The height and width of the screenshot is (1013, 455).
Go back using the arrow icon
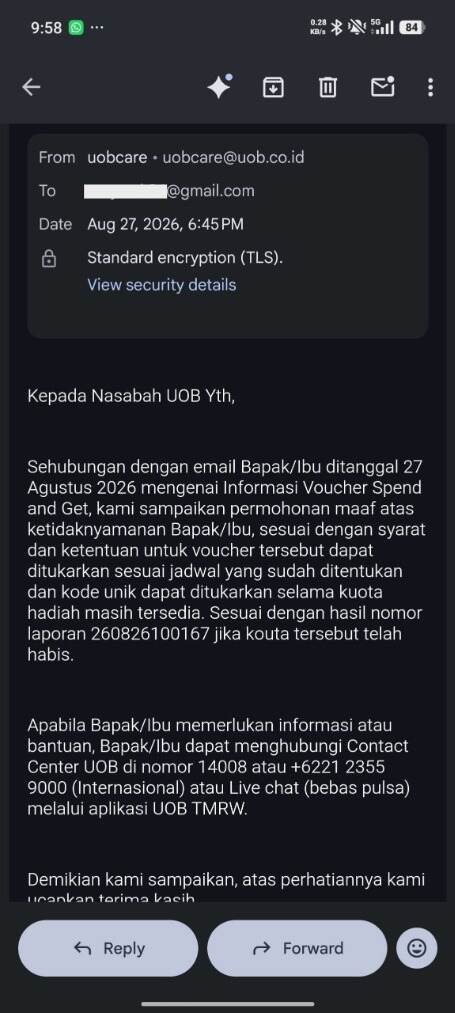point(31,87)
